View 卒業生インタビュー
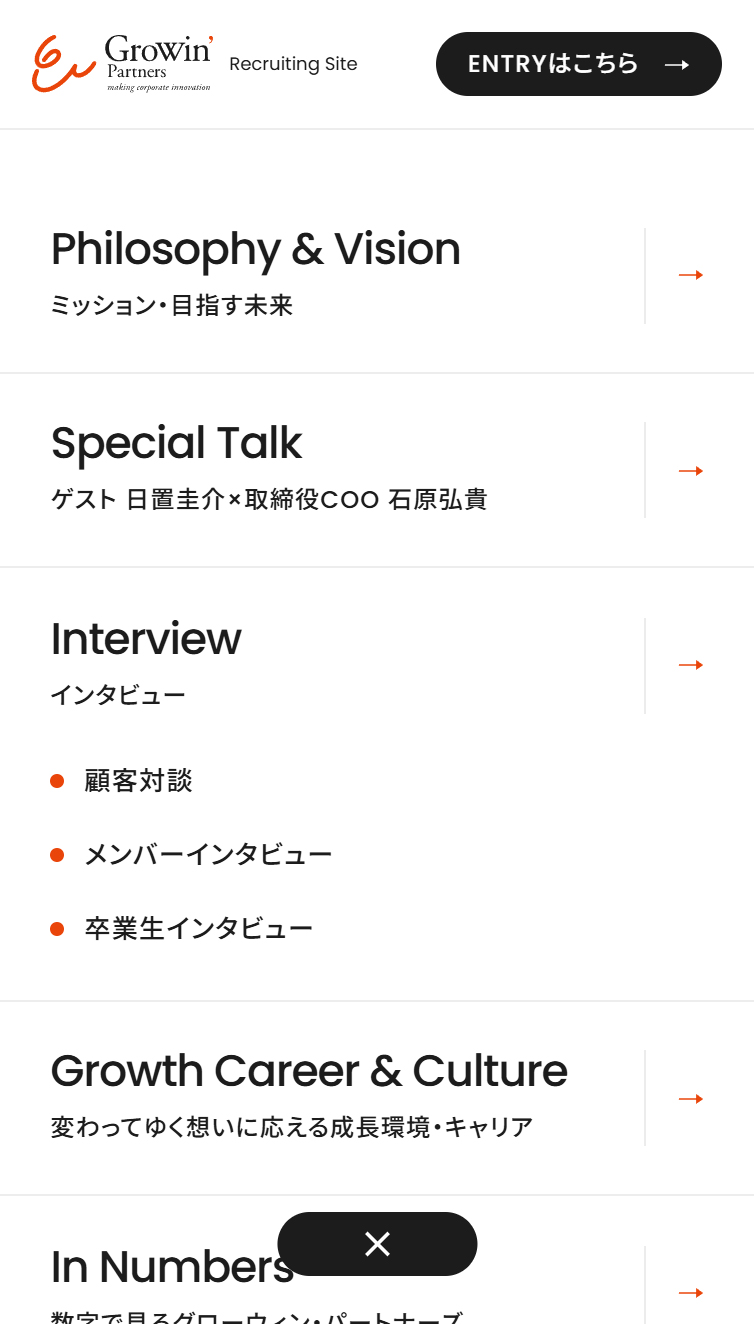The width and height of the screenshot is (754, 1324). 198,929
